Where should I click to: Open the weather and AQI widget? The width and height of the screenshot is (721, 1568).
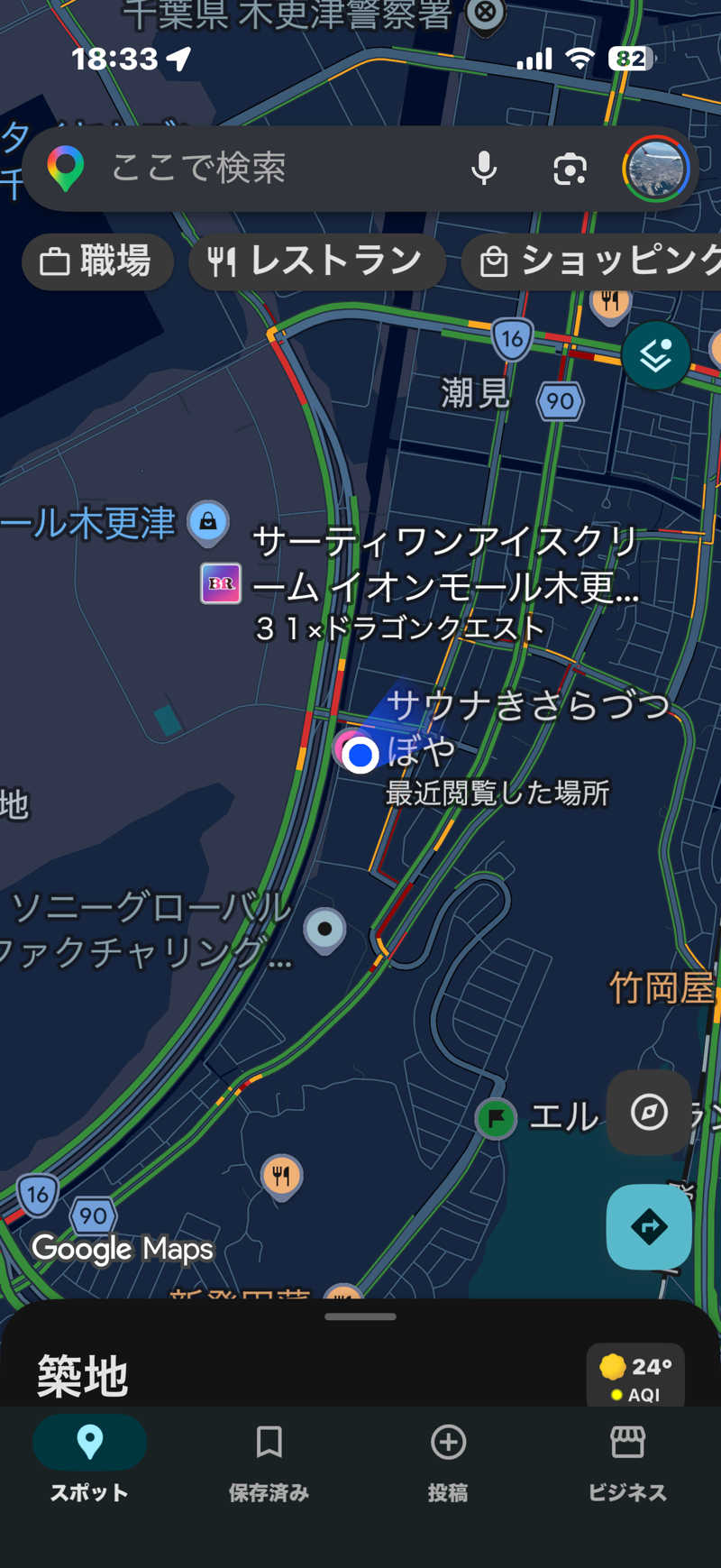tap(635, 1376)
